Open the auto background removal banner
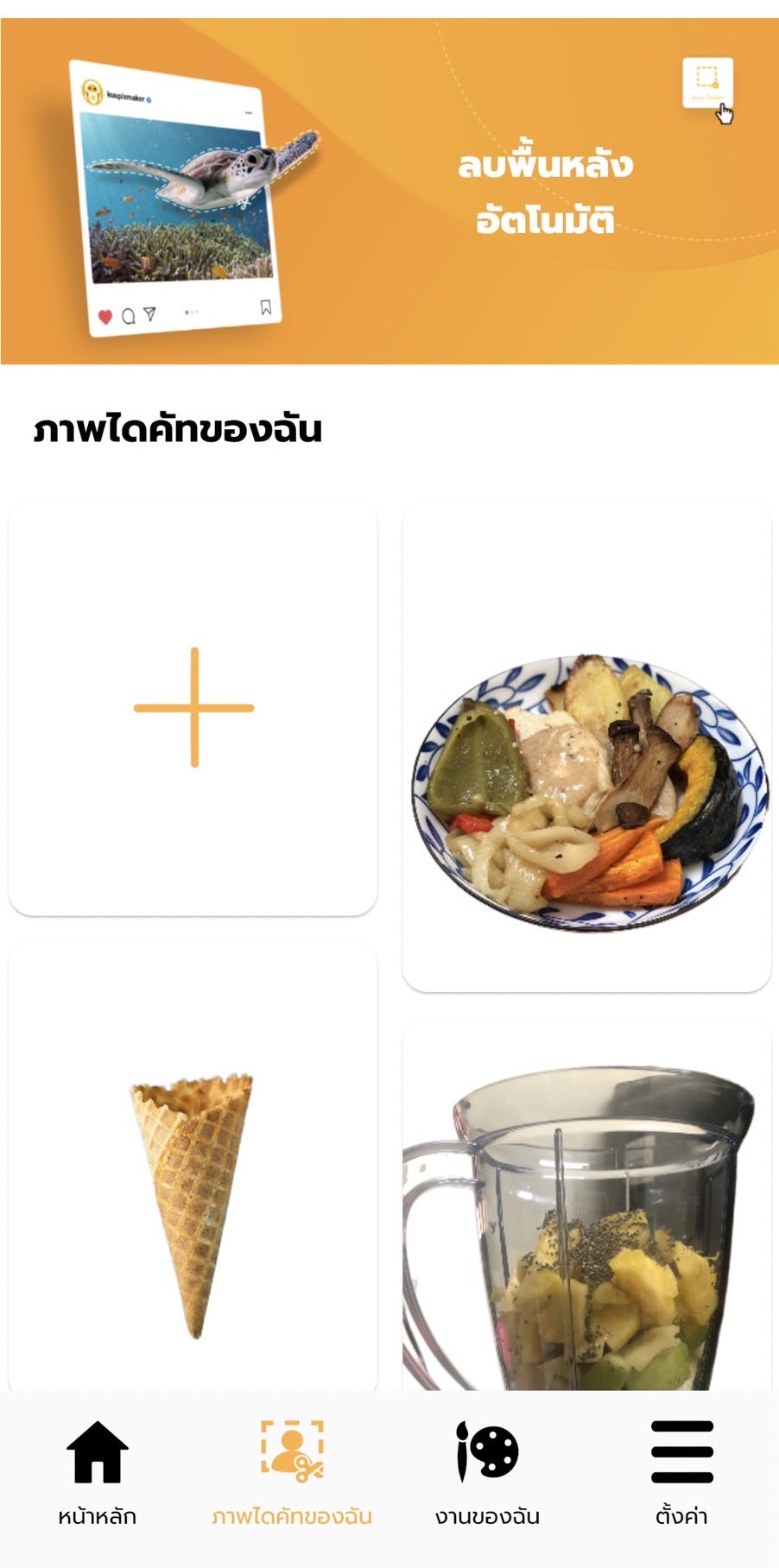The height and width of the screenshot is (1568, 779). pyautogui.click(x=389, y=192)
